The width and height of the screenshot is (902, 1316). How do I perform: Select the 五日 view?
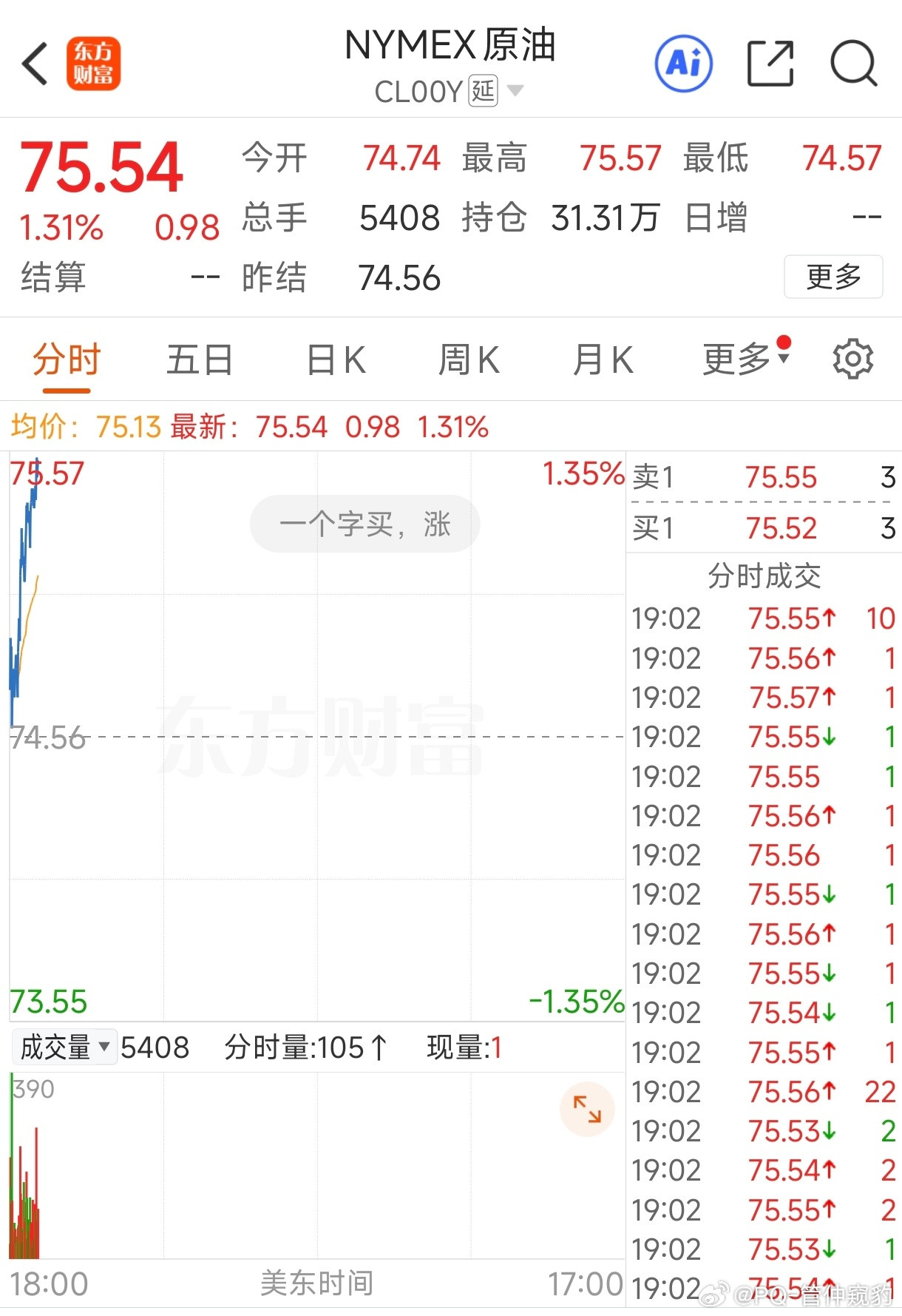pyautogui.click(x=199, y=359)
